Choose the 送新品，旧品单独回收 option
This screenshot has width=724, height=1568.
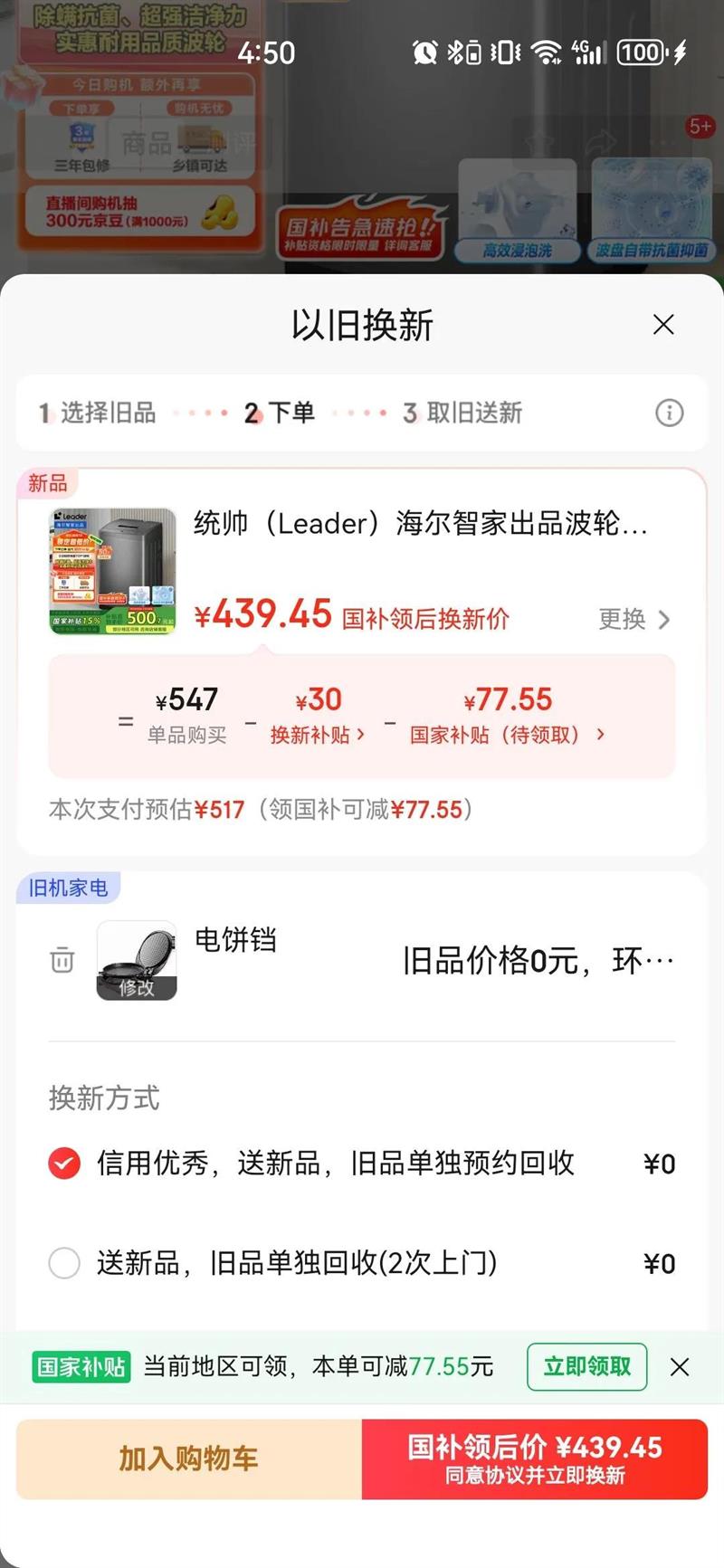[64, 1263]
